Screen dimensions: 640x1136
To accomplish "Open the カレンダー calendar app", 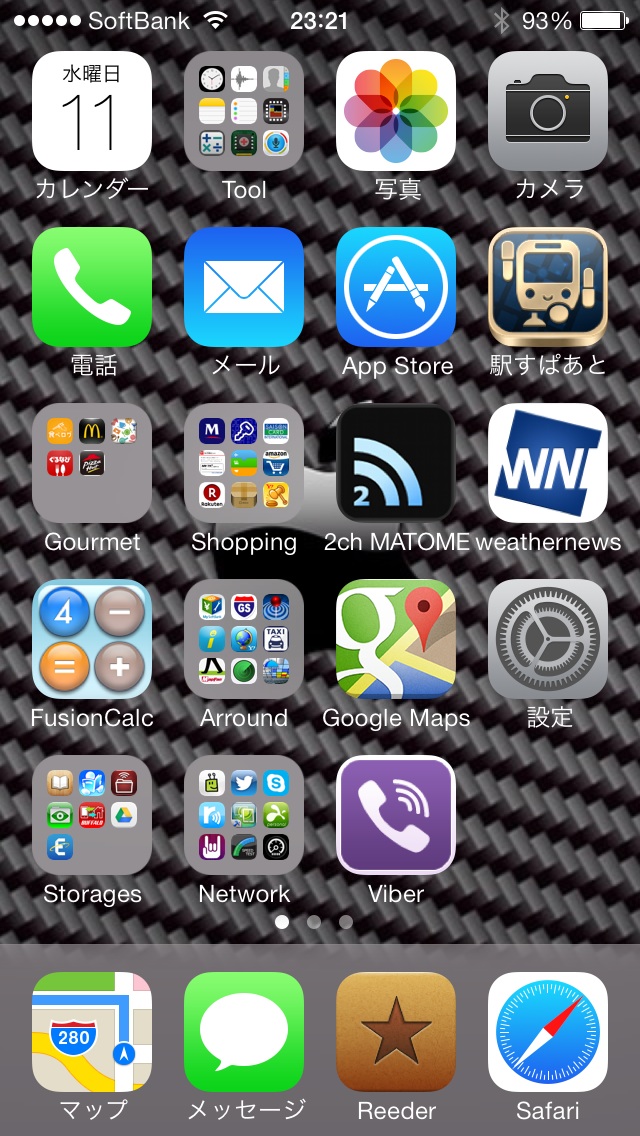I will 92,111.
